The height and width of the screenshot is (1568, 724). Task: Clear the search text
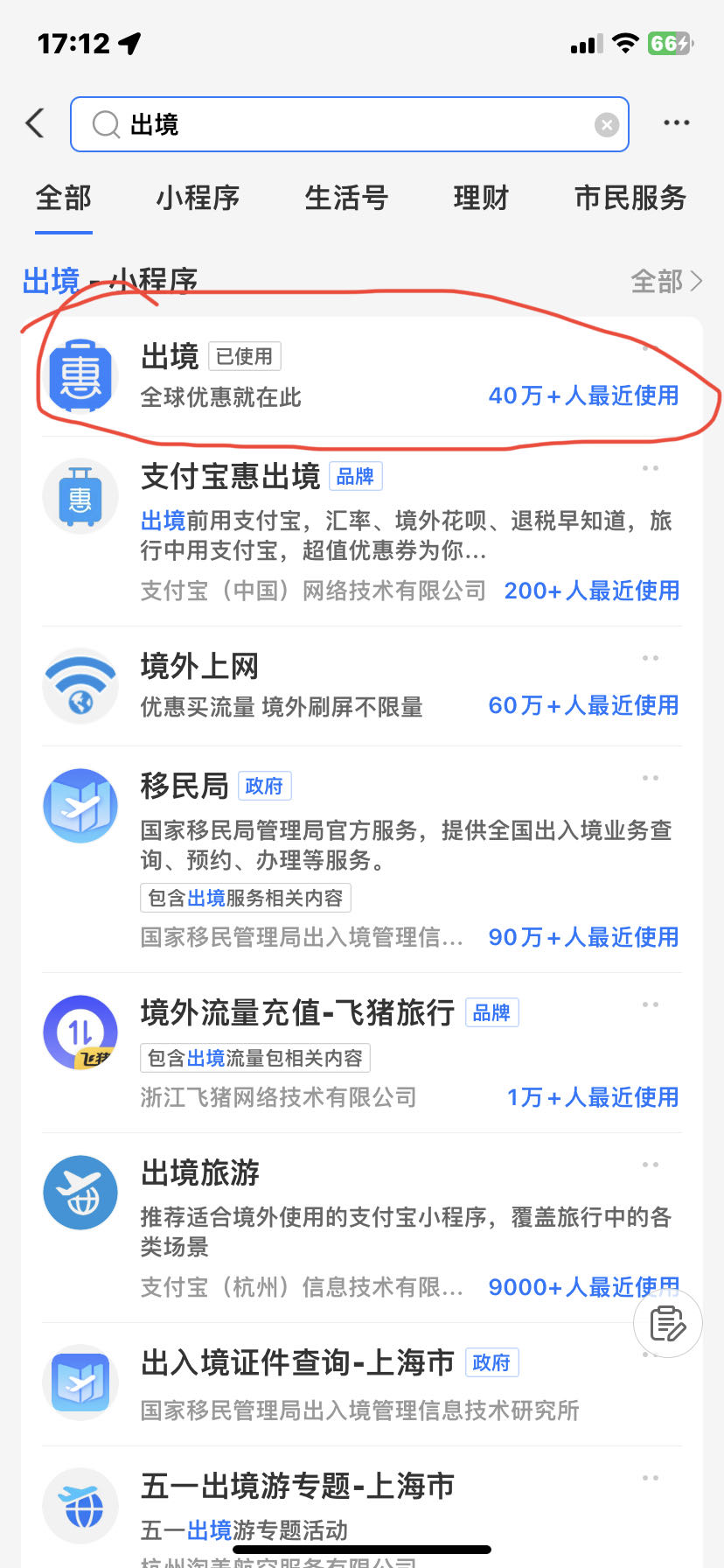pyautogui.click(x=607, y=125)
